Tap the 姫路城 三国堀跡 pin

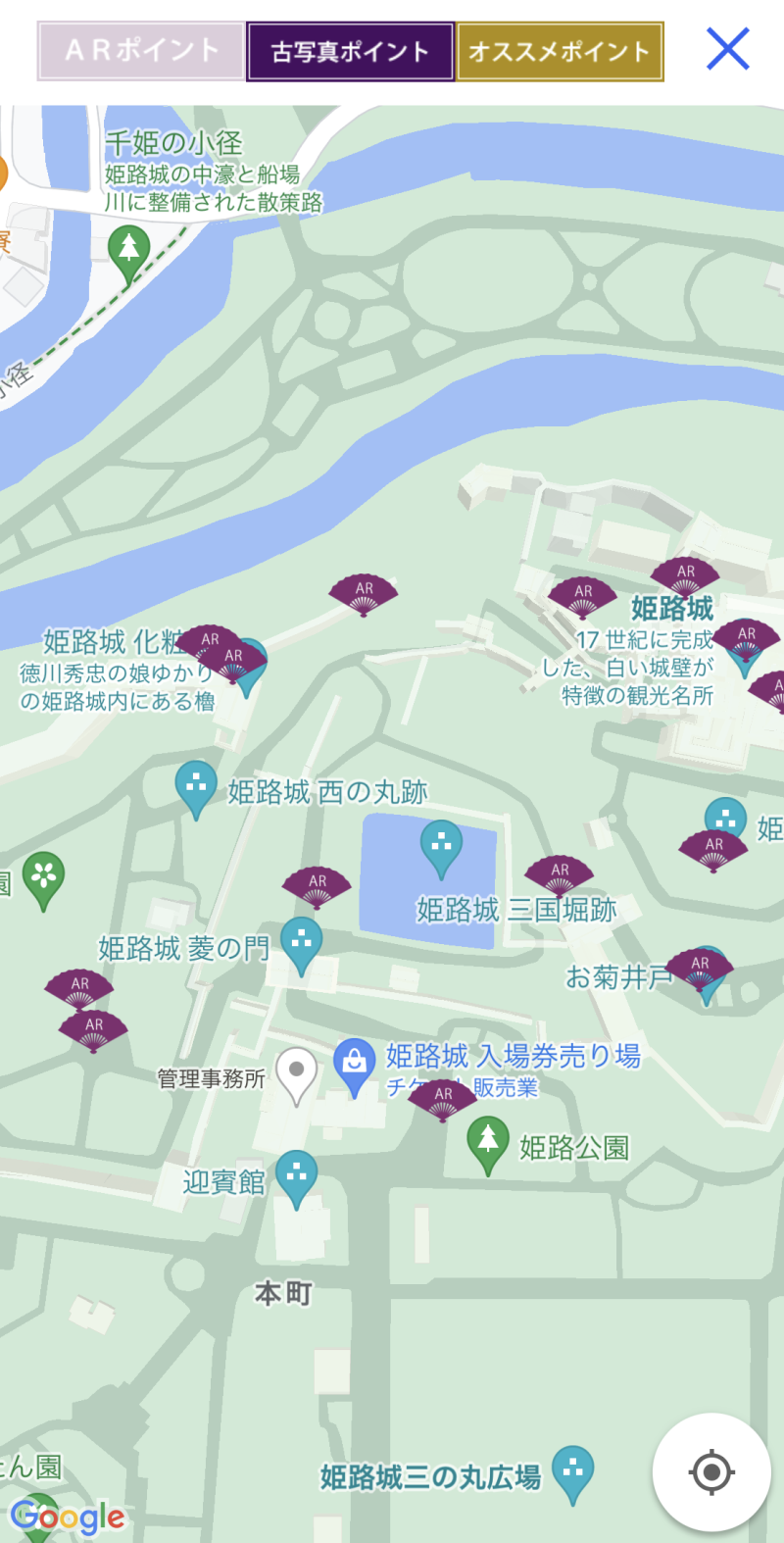pos(441,846)
